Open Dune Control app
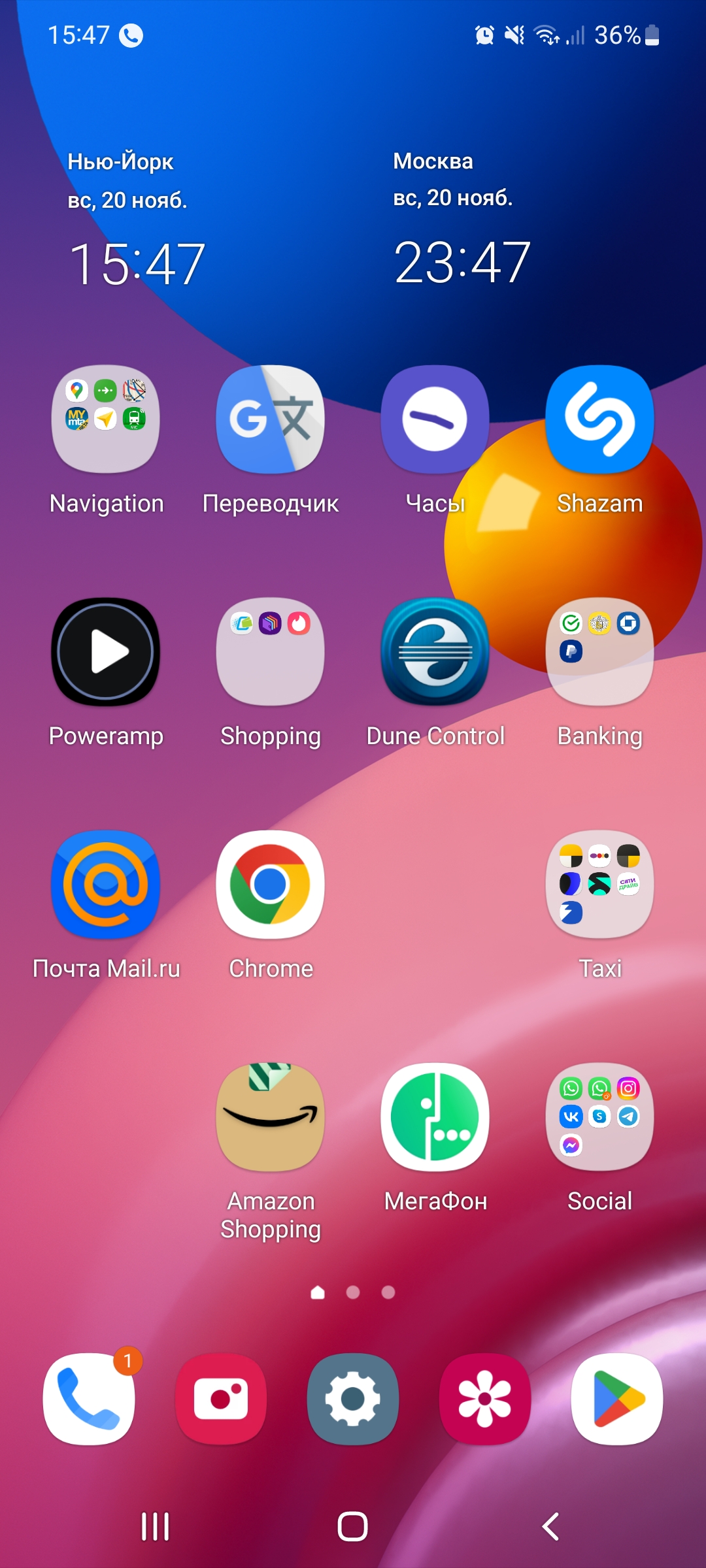 point(435,651)
